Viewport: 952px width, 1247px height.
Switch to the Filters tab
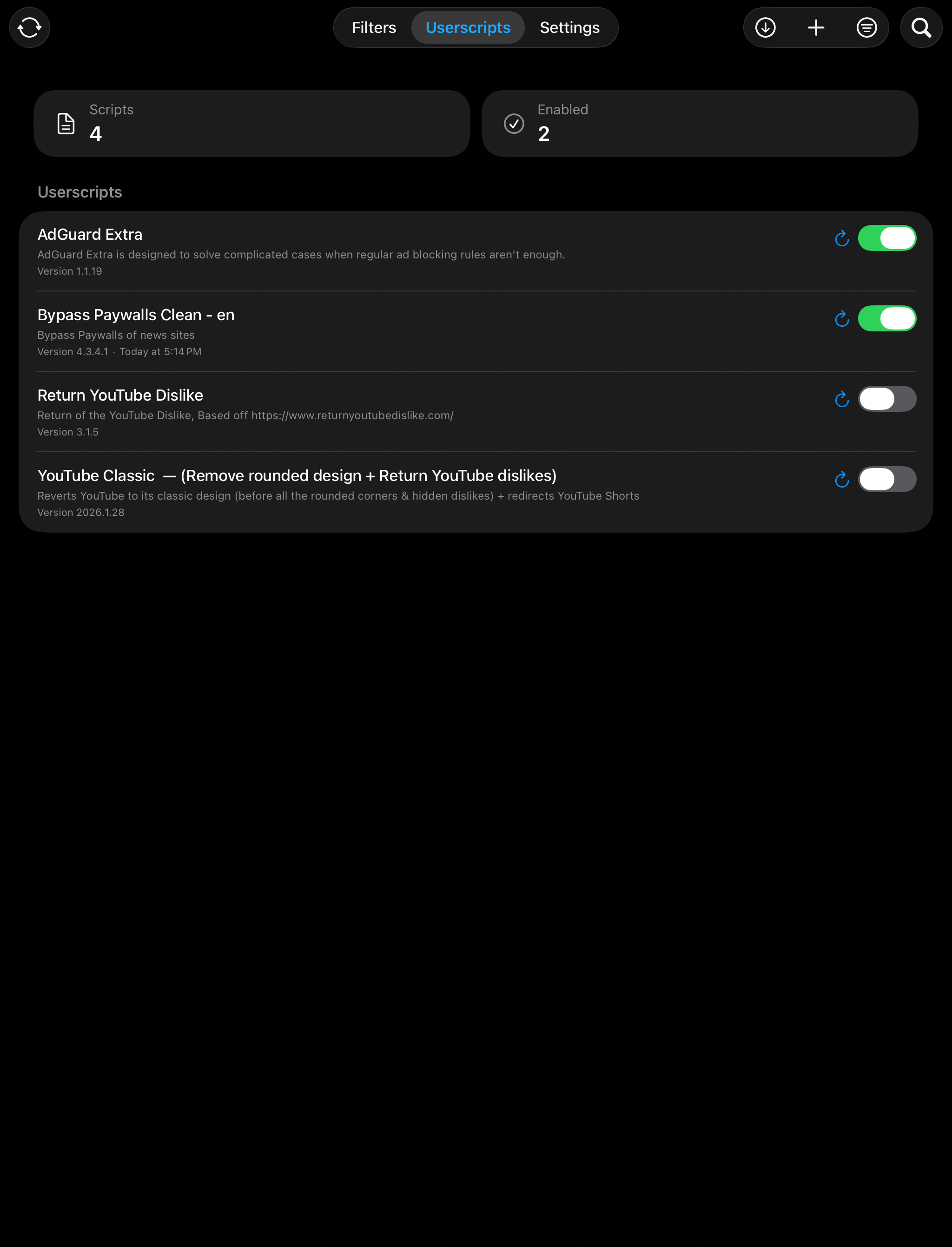pos(373,27)
